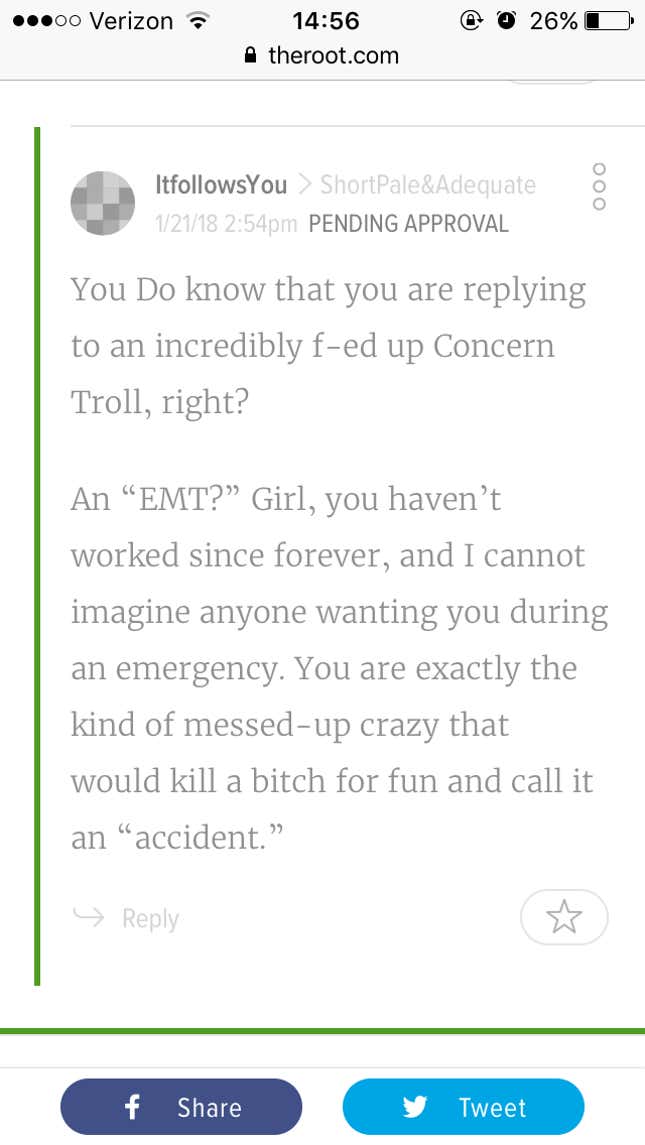Tweet this article
The image size is (645, 1145).
(x=463, y=1107)
